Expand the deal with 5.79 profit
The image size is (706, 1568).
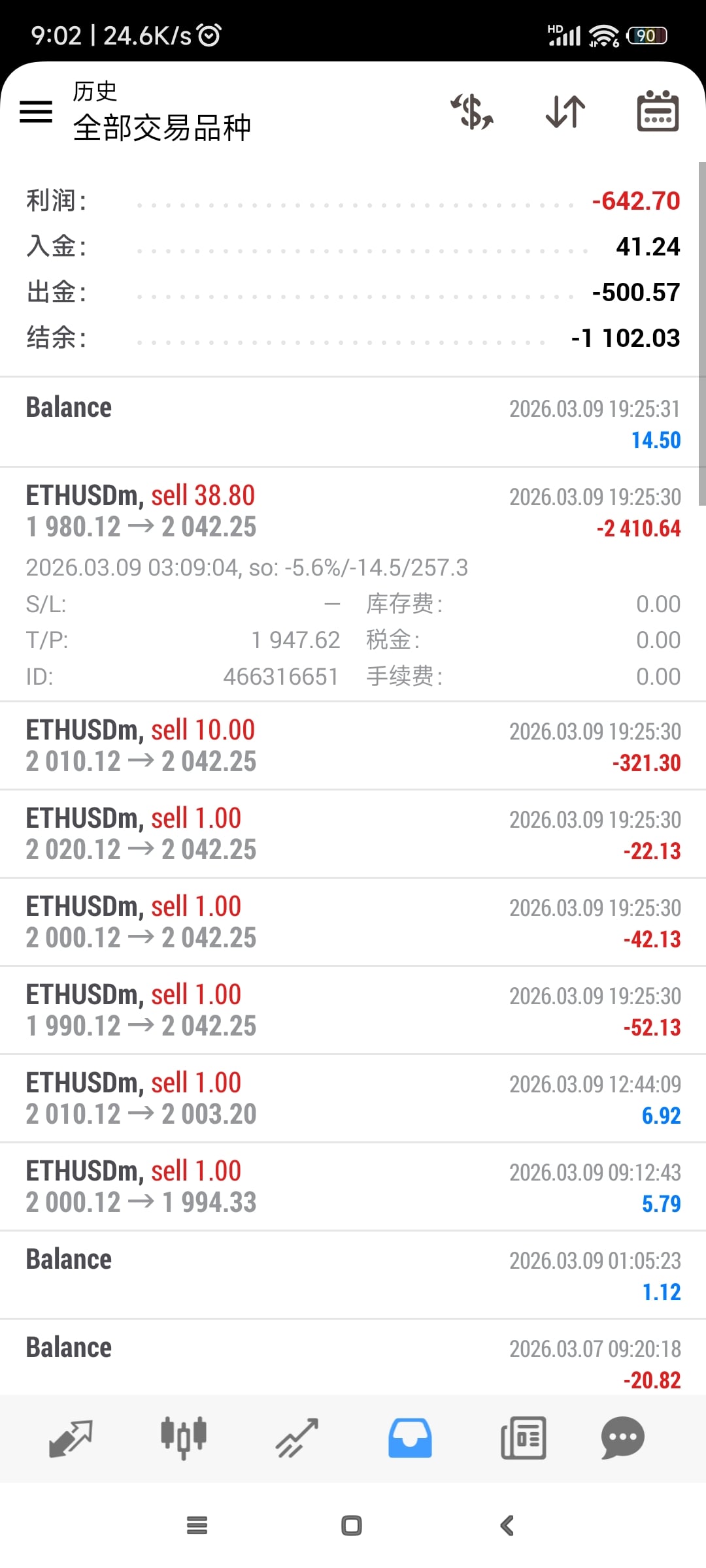coord(353,1187)
